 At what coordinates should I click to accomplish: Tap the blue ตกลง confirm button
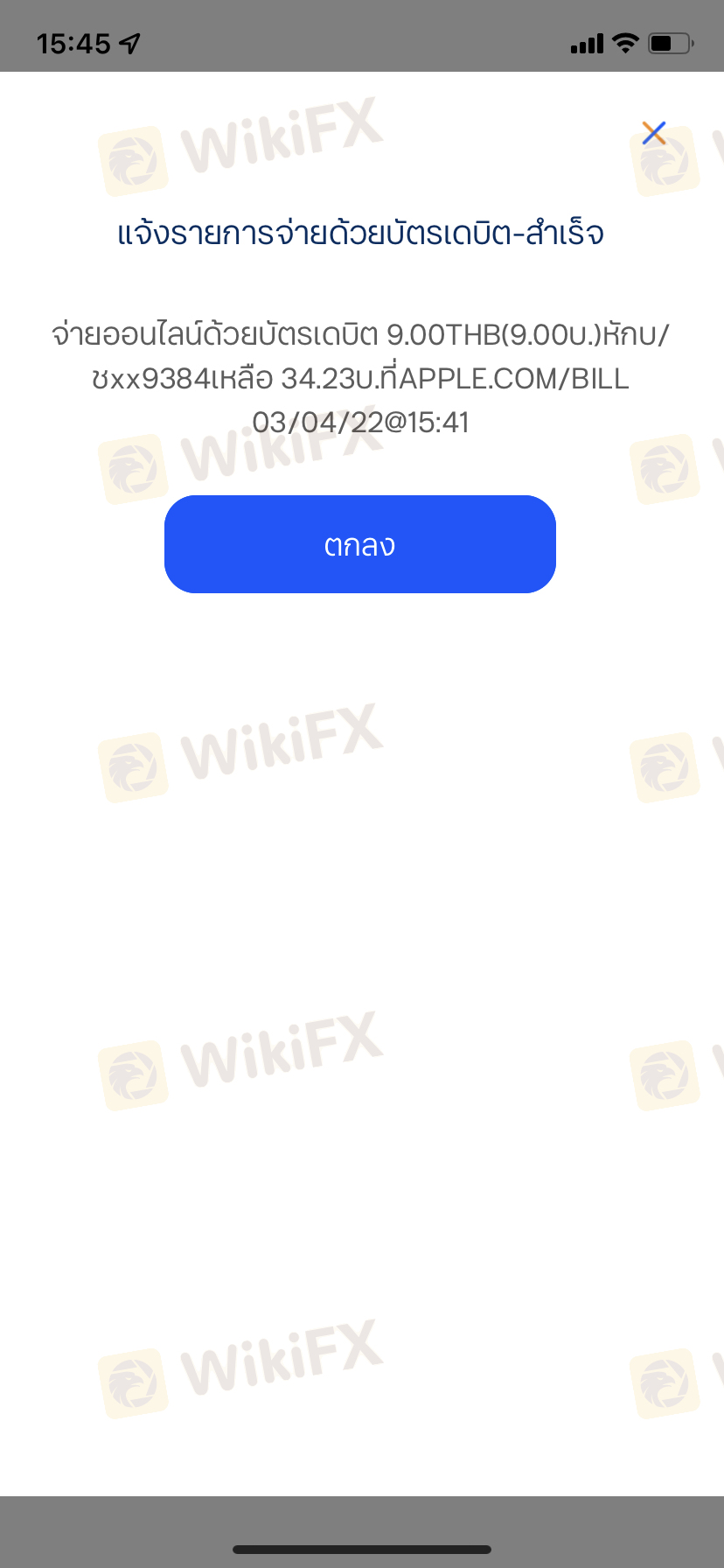(x=360, y=544)
